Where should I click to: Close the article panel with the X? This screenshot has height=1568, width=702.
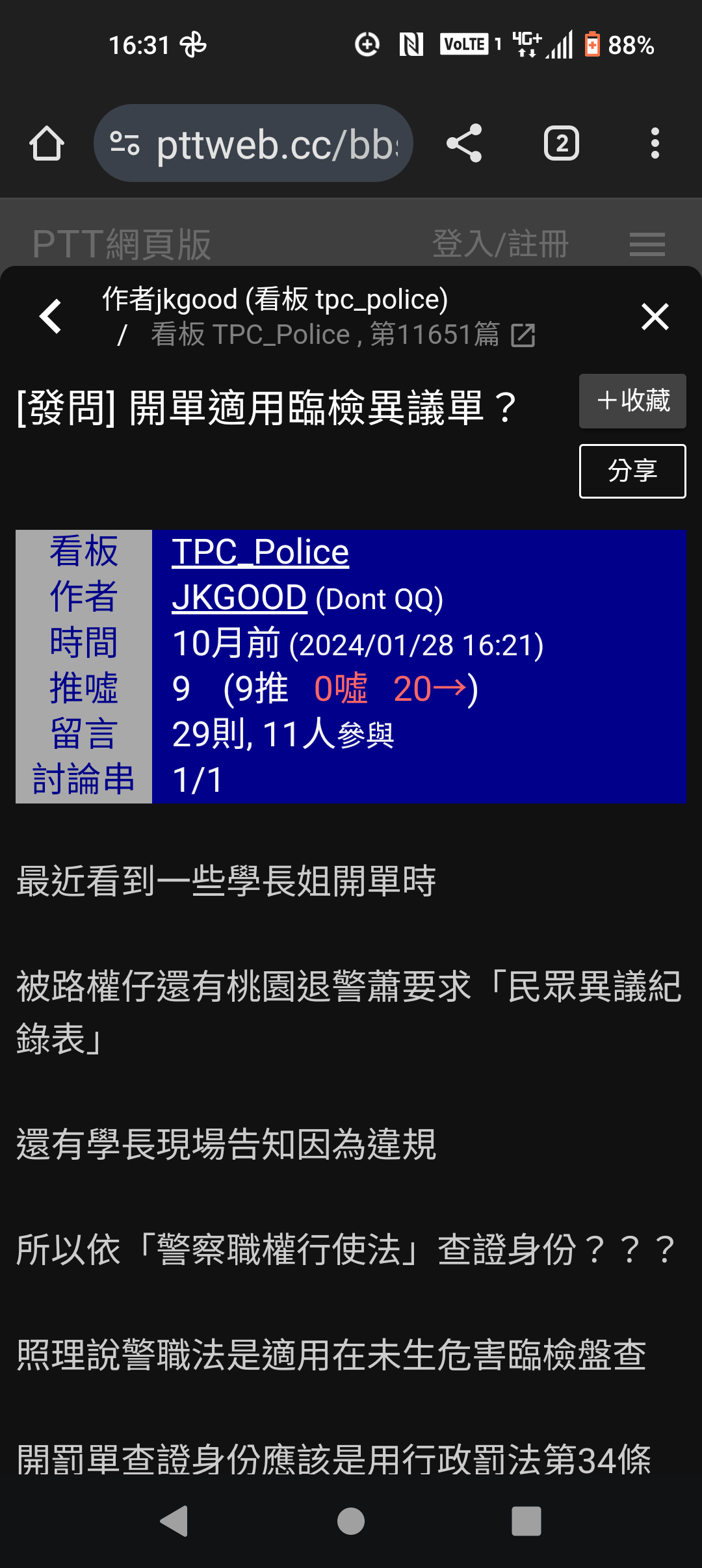click(x=655, y=317)
